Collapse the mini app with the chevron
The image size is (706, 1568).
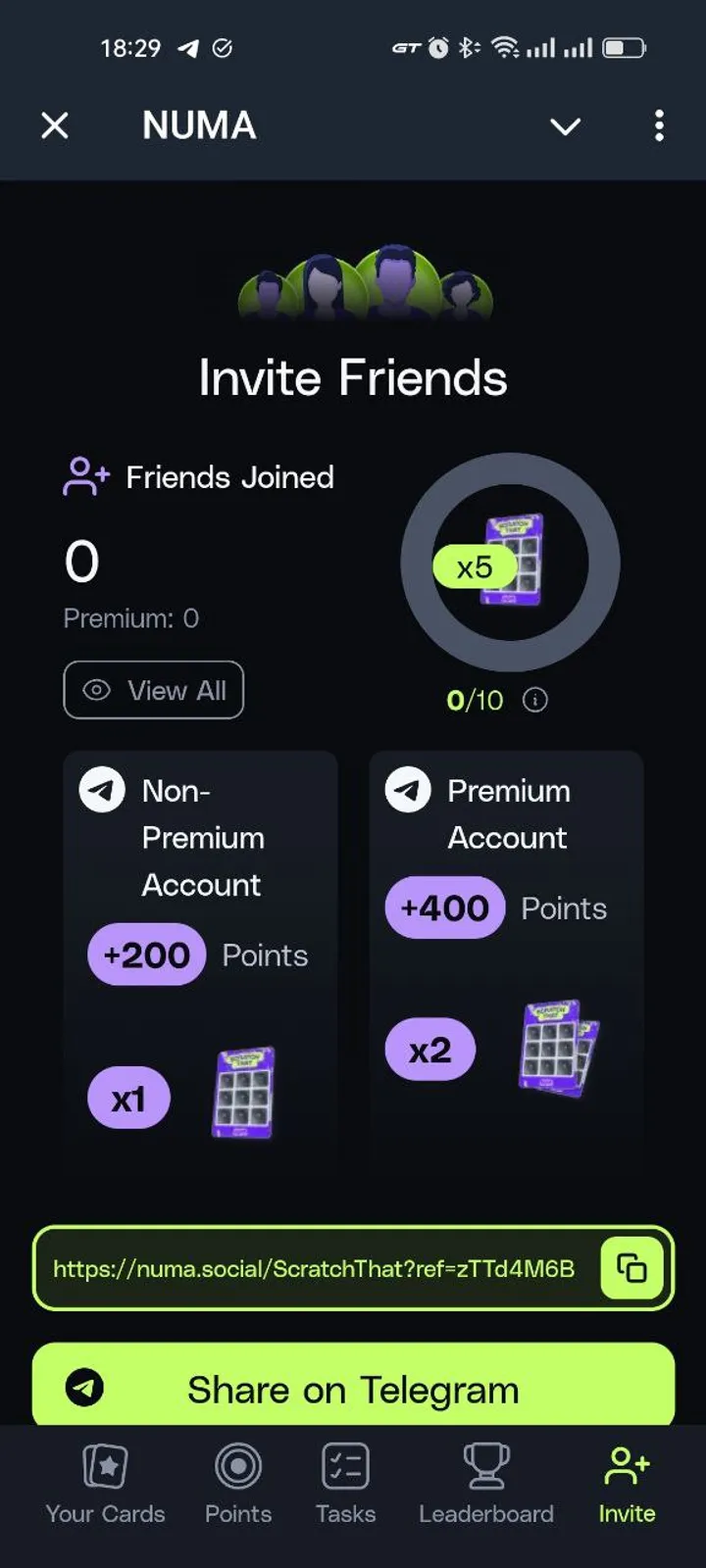[566, 126]
